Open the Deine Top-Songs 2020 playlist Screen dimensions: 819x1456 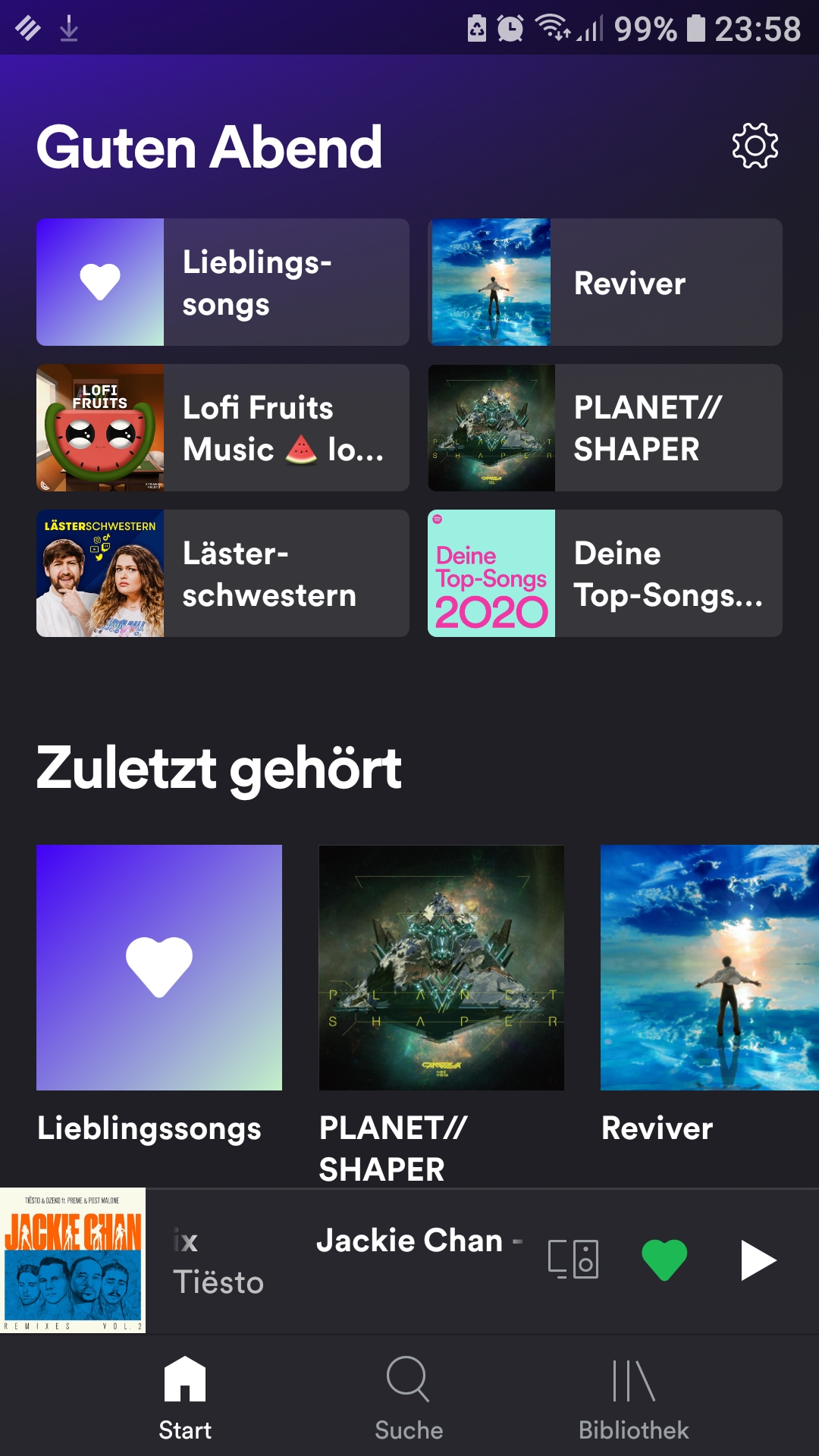604,573
